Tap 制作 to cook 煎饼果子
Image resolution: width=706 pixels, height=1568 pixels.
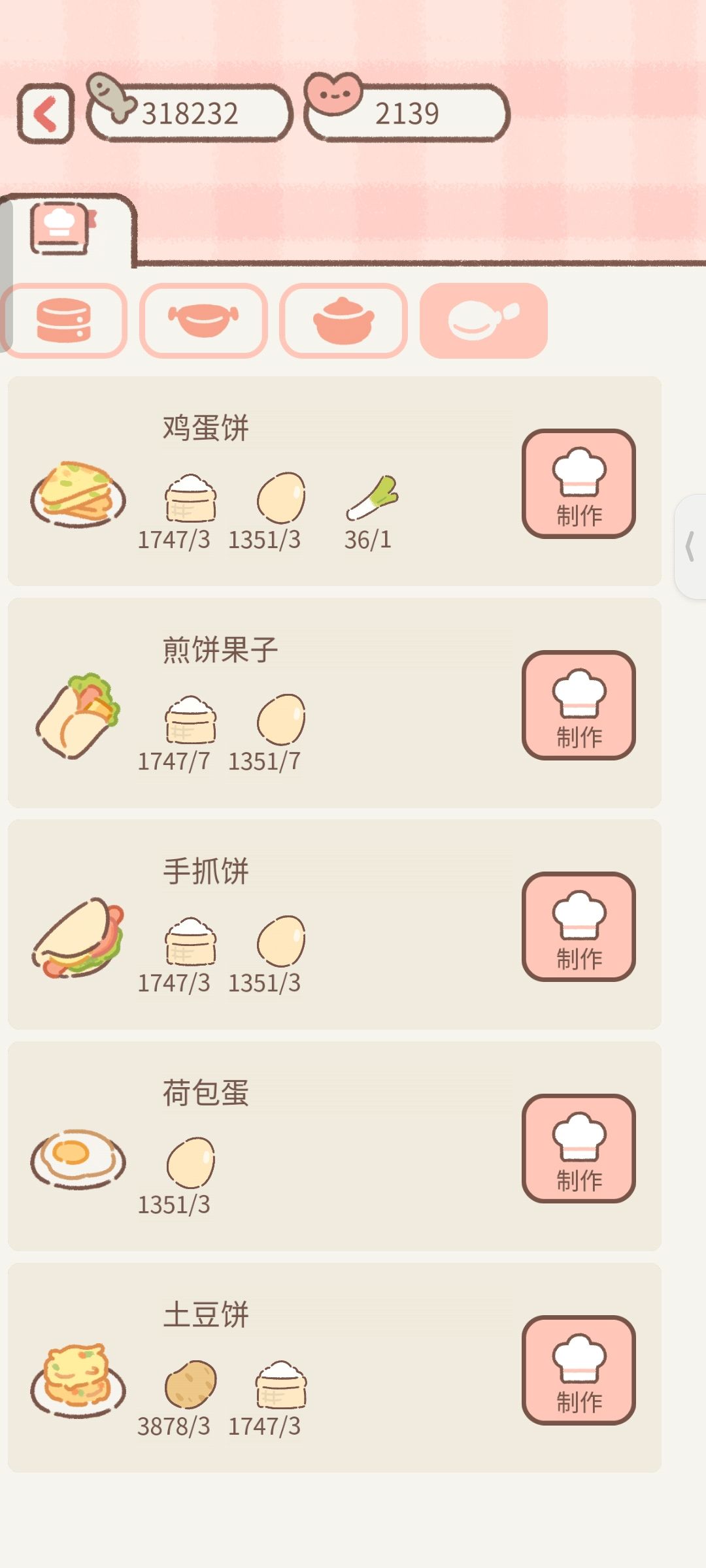tap(579, 705)
